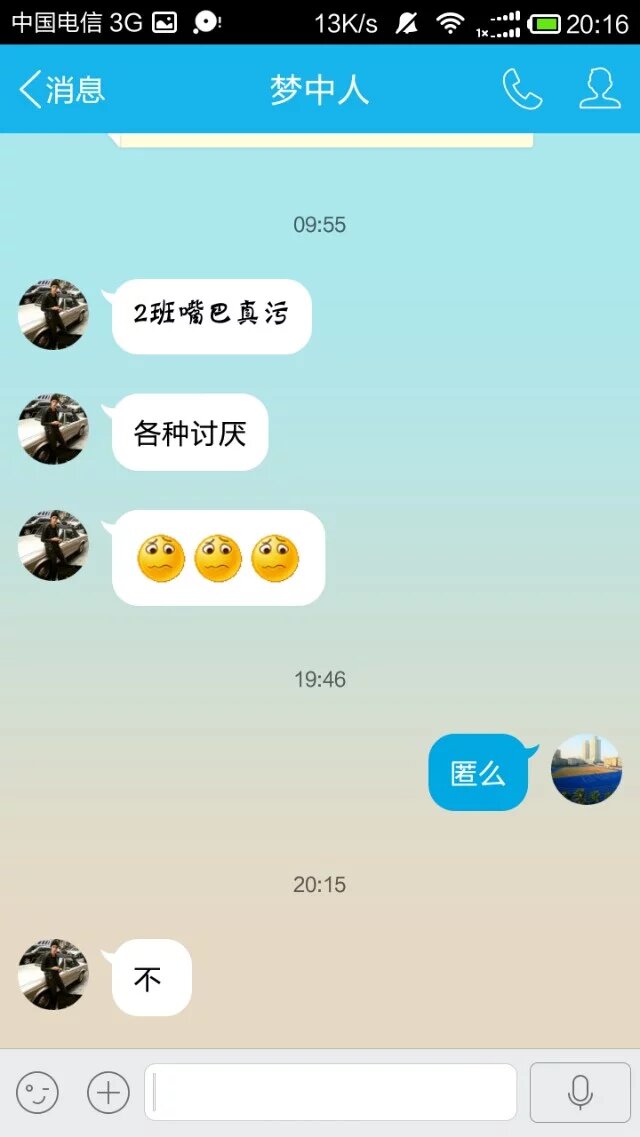Start a voice call with 梦中人
Viewport: 640px width, 1137px height.
(x=521, y=90)
